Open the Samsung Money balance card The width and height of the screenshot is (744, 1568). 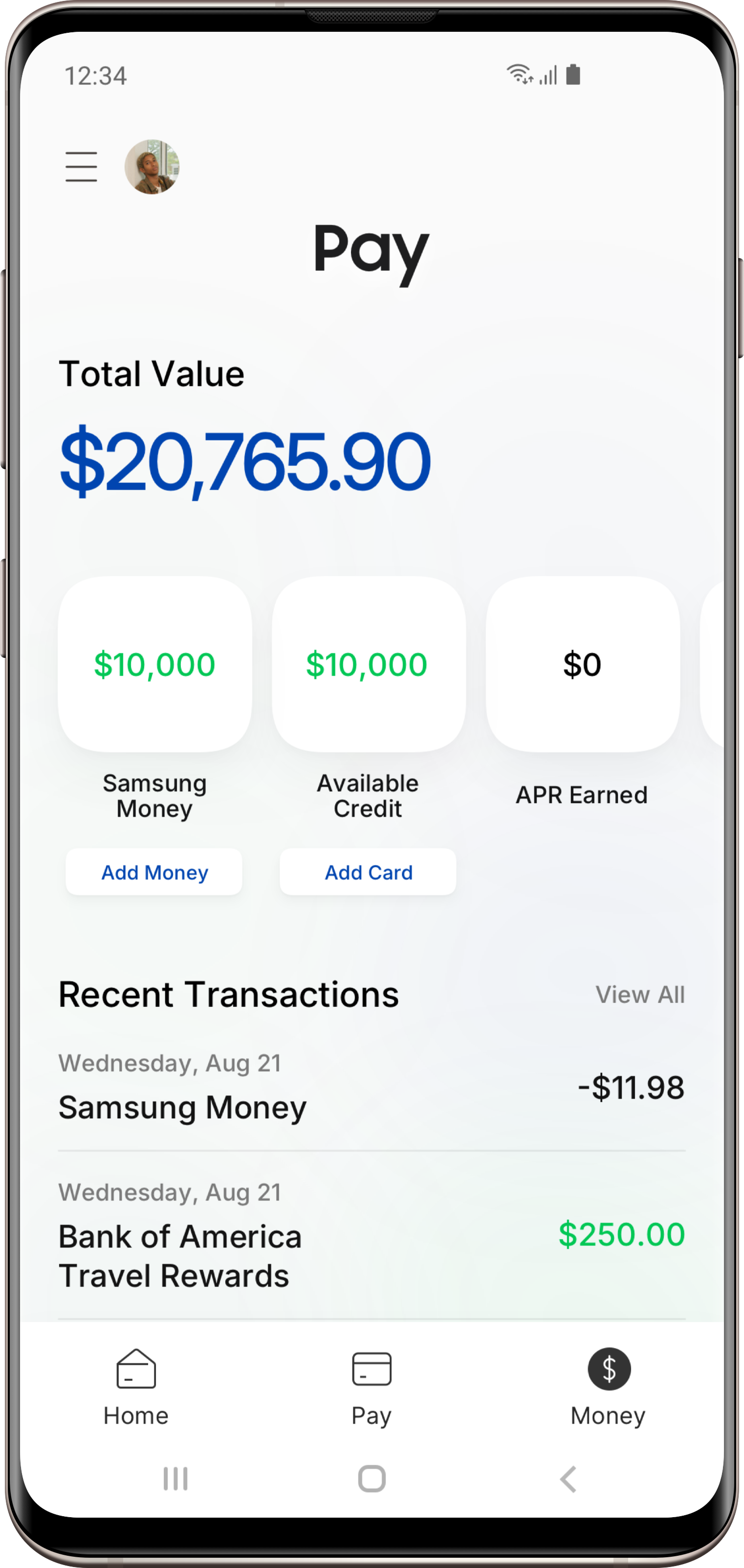pyautogui.click(x=155, y=664)
